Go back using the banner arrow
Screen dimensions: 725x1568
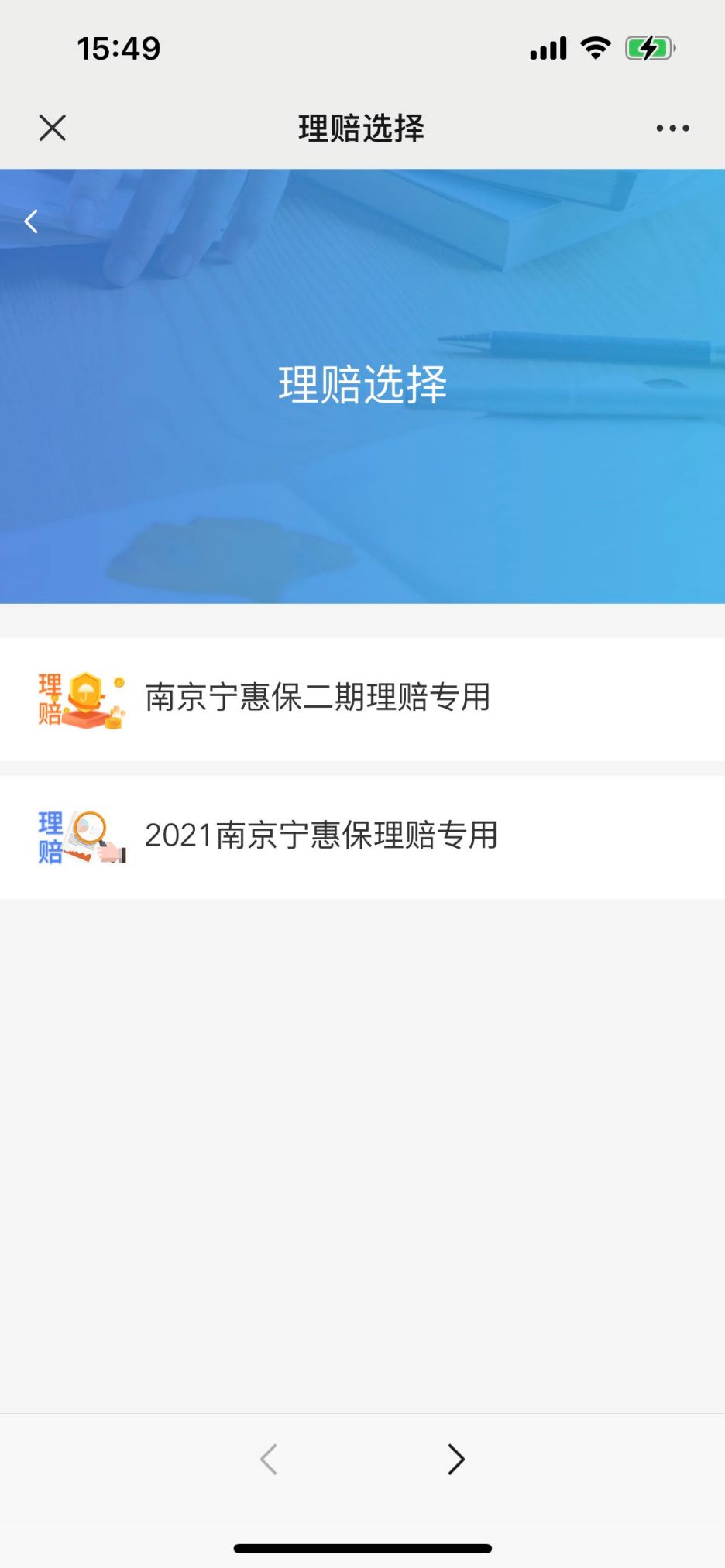coord(31,221)
